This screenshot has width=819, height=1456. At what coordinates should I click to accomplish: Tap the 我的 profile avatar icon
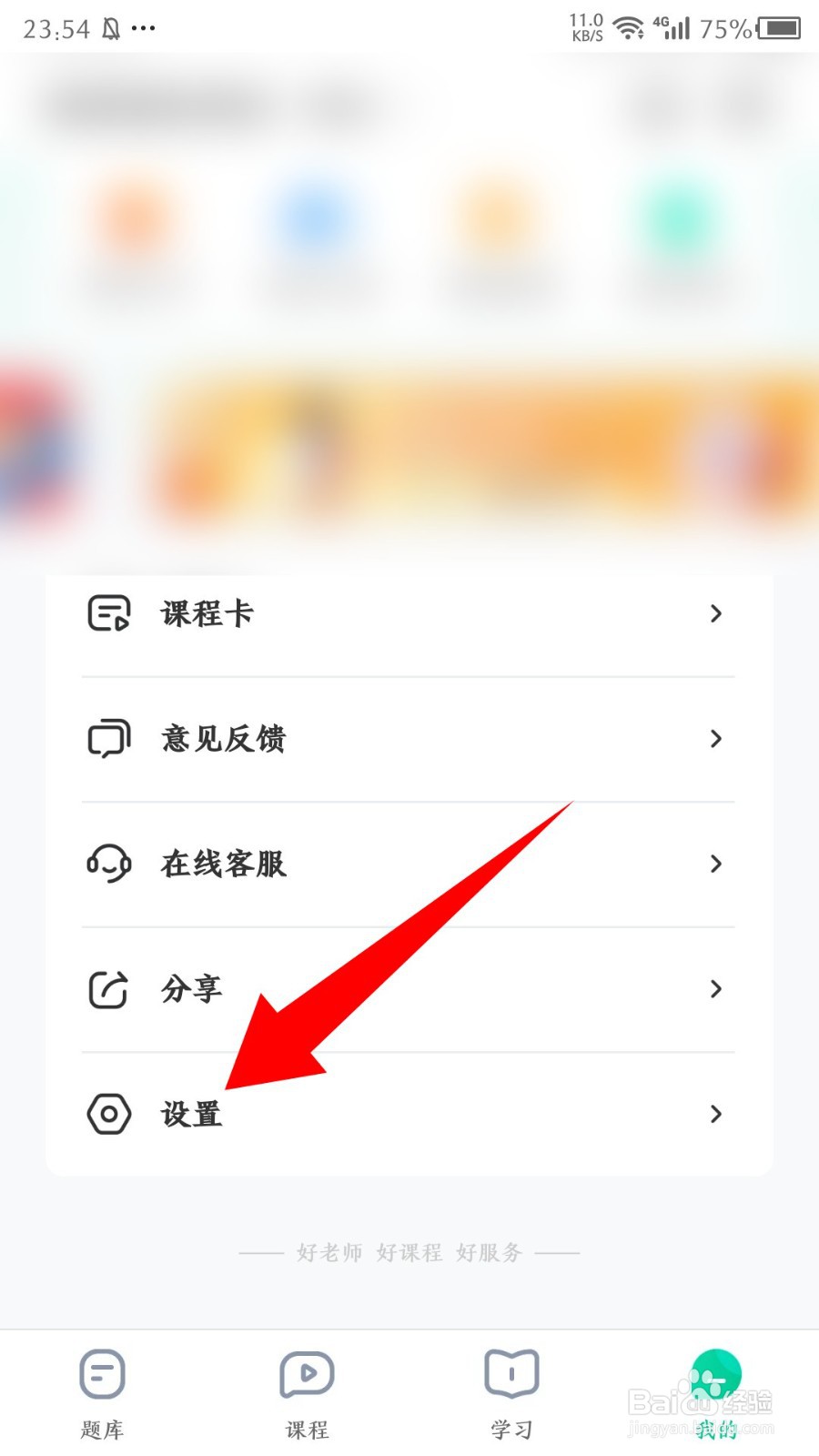pyautogui.click(x=715, y=1372)
